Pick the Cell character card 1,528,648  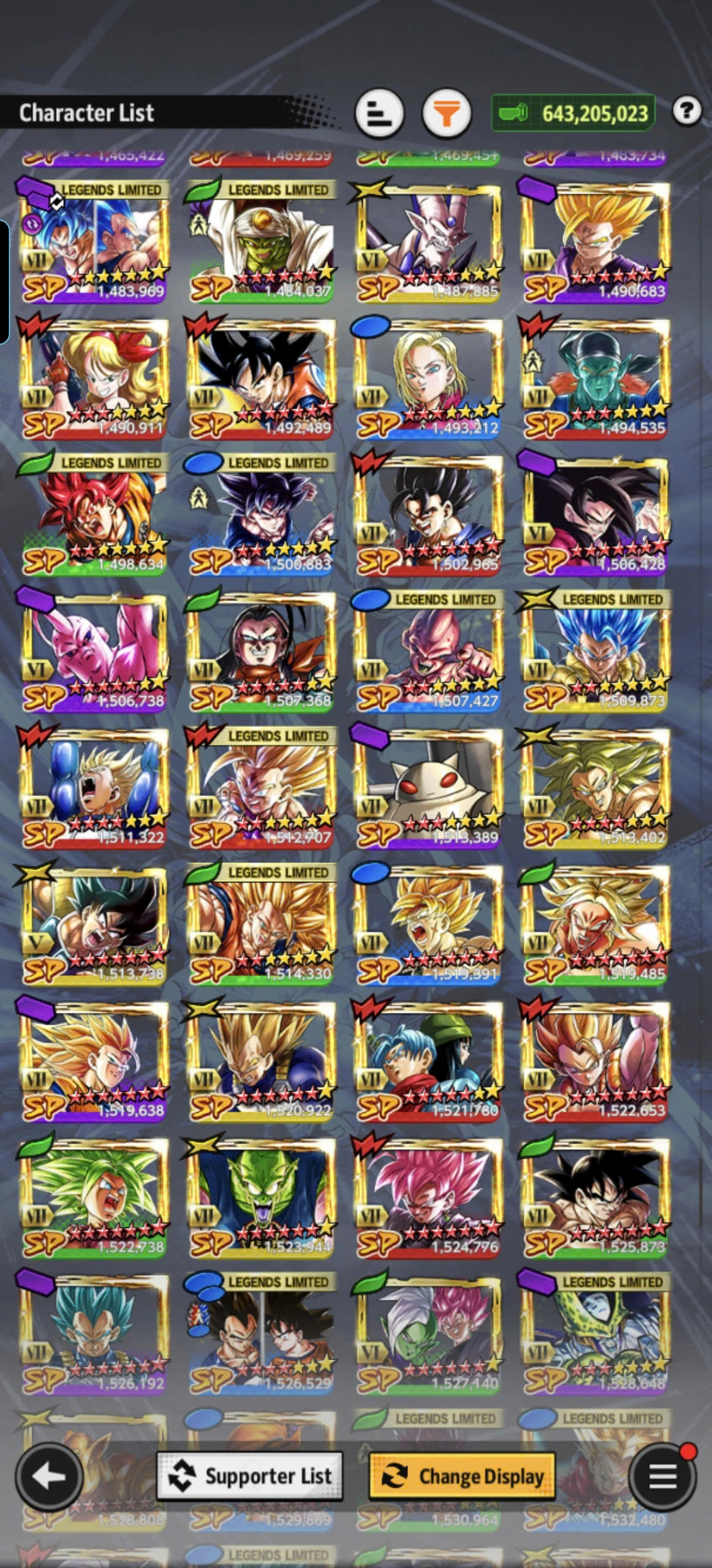click(596, 1334)
